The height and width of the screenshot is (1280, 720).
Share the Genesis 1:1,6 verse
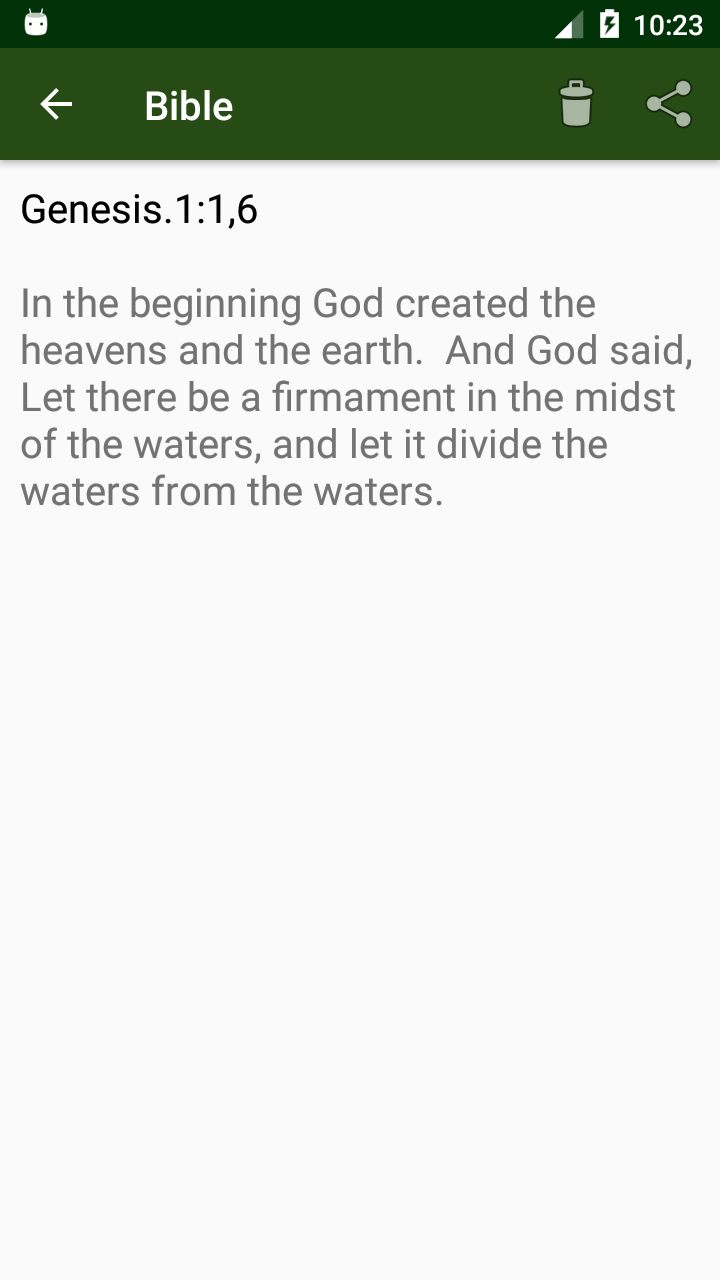(x=668, y=104)
